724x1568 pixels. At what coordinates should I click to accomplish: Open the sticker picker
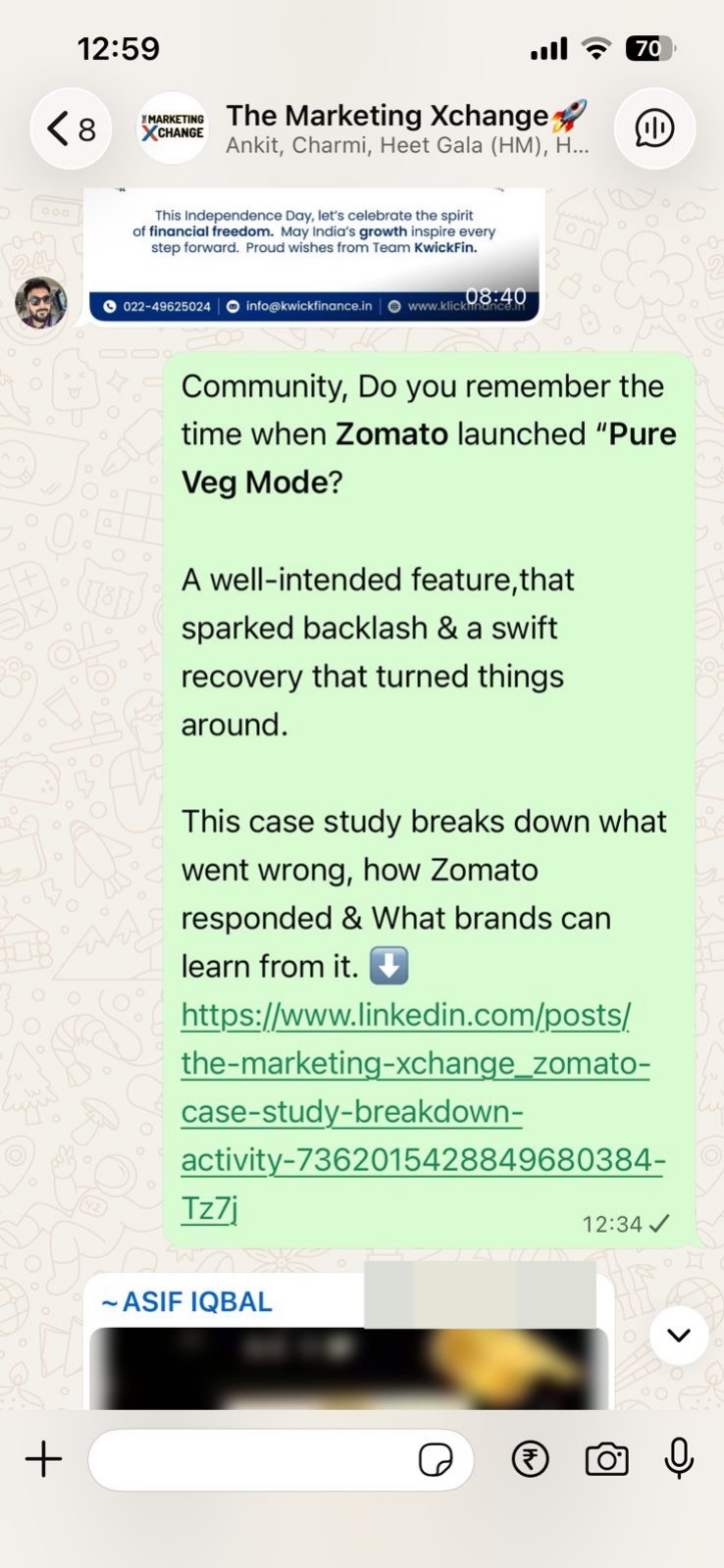[436, 1459]
